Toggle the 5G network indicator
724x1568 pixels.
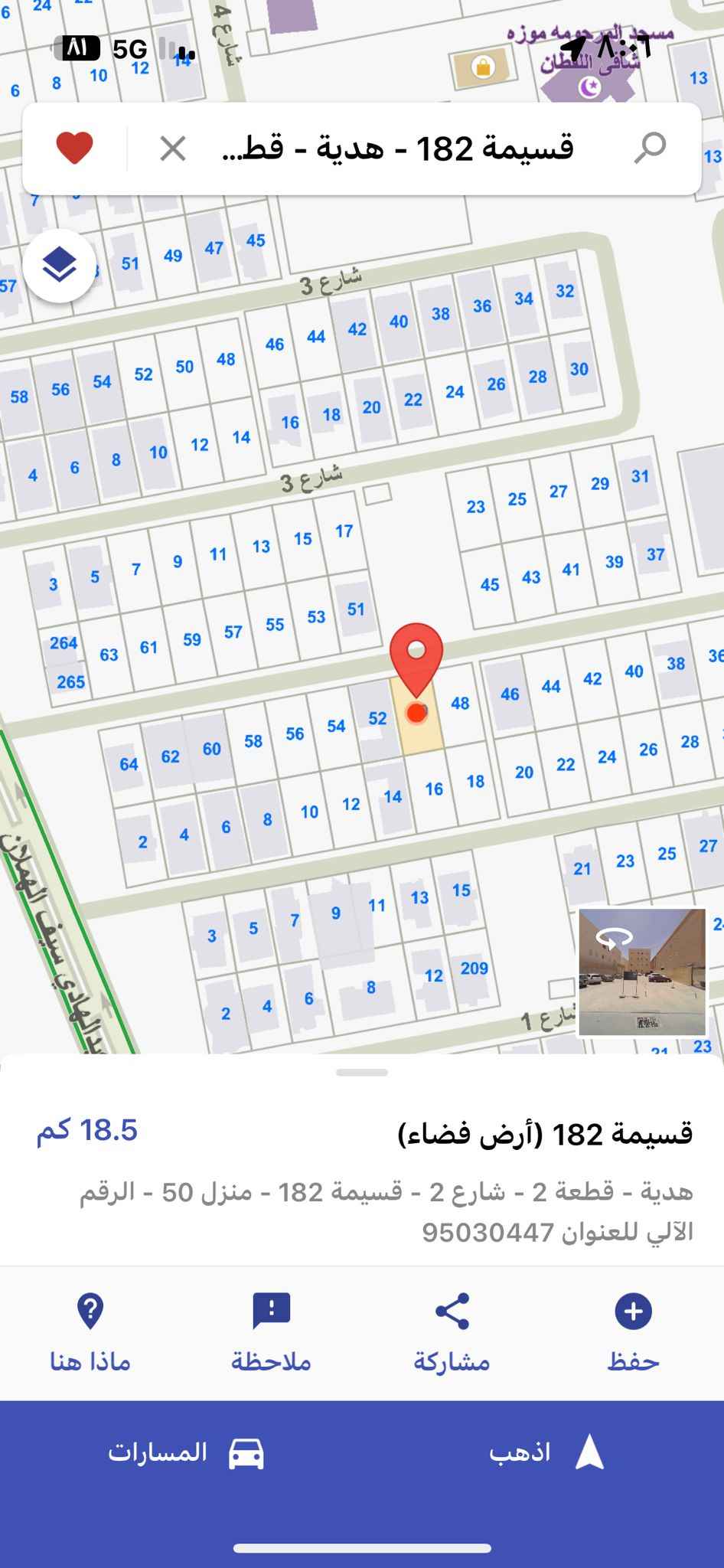coord(129,49)
